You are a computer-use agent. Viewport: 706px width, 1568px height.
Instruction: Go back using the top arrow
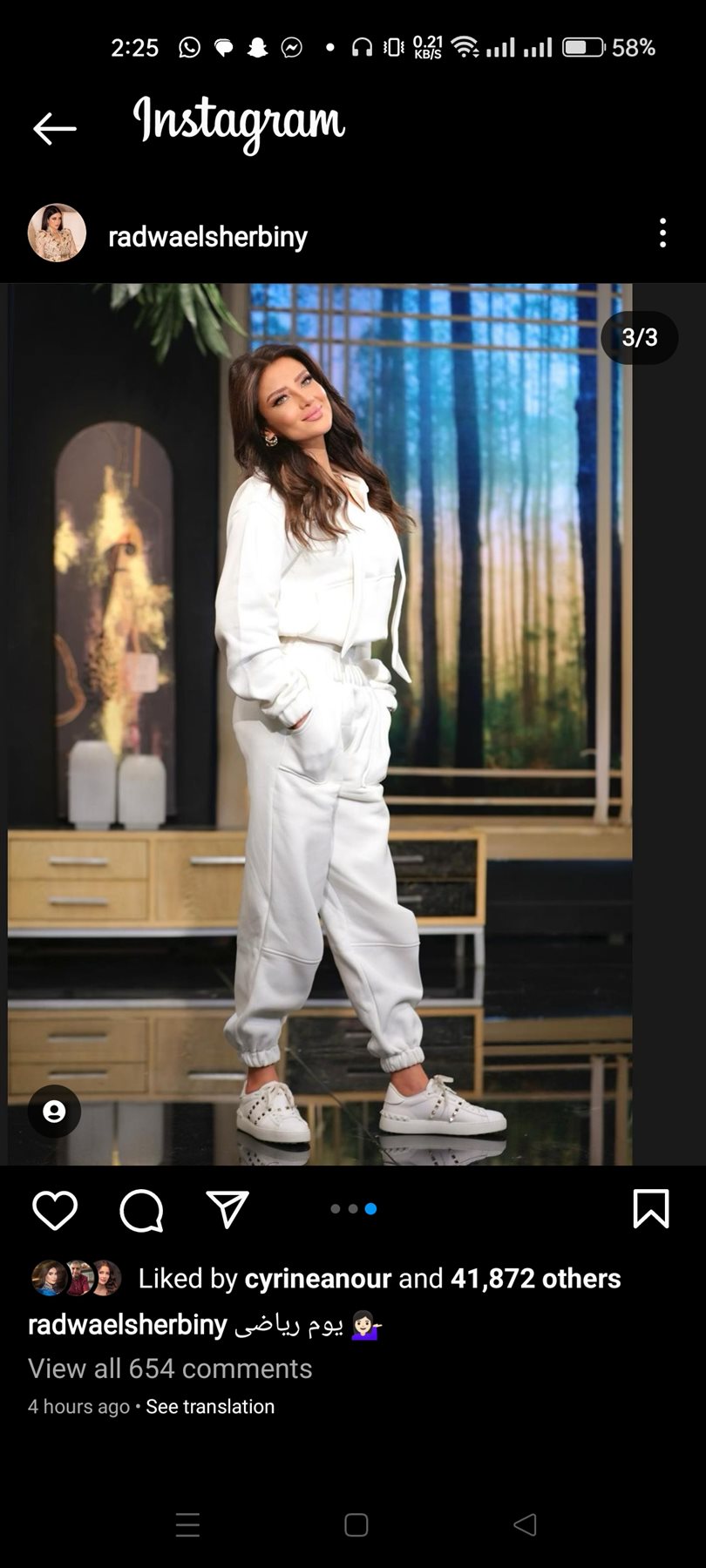coord(54,129)
